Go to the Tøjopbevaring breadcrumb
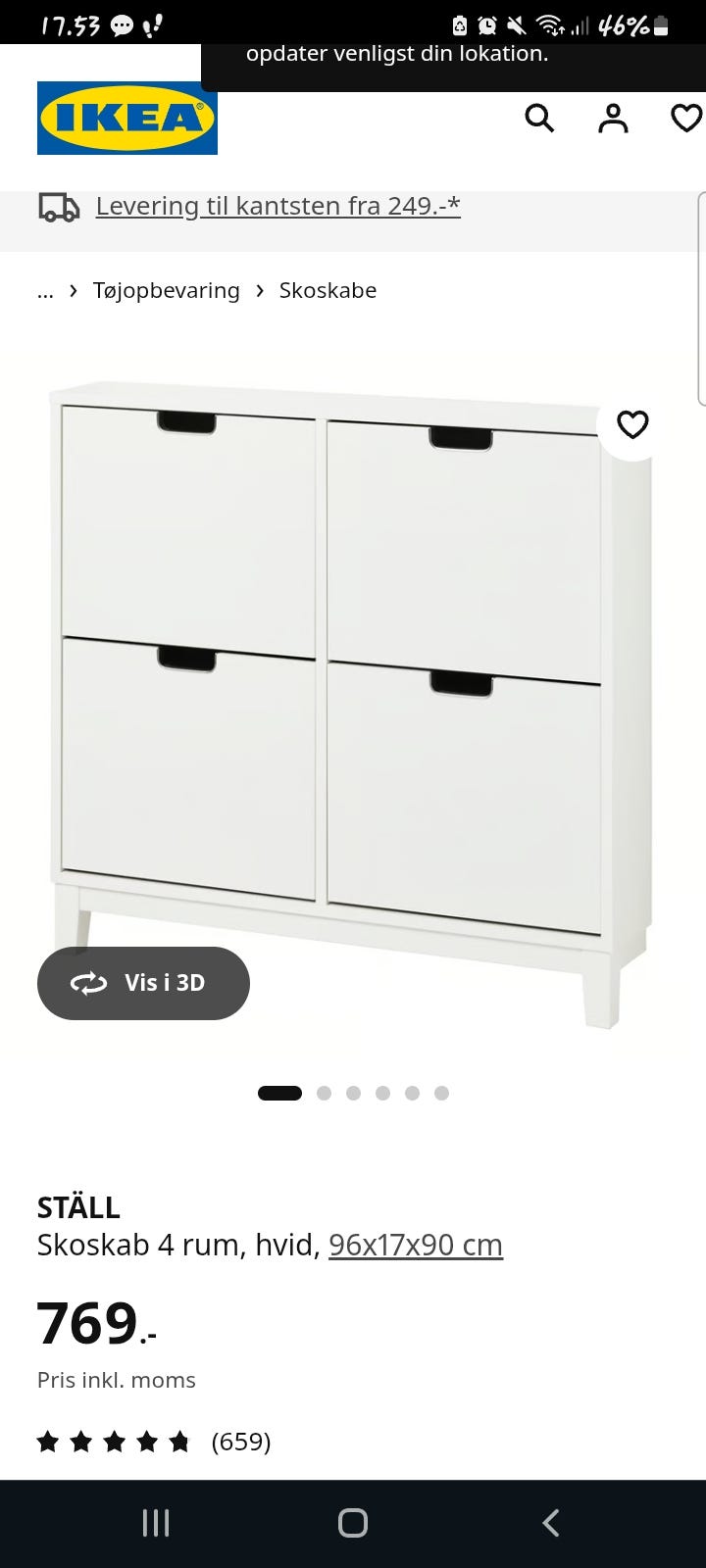 (167, 290)
